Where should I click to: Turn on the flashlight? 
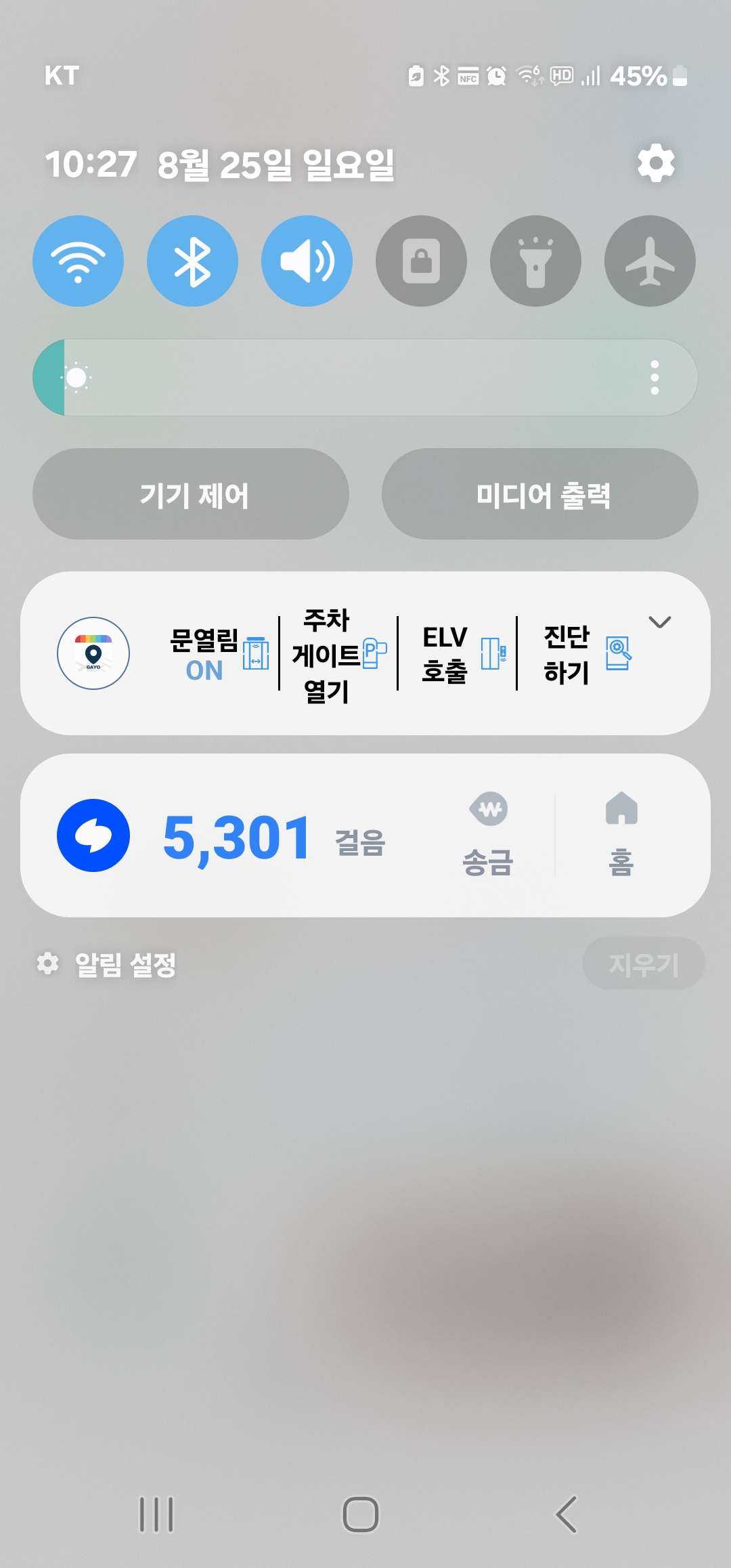(535, 261)
